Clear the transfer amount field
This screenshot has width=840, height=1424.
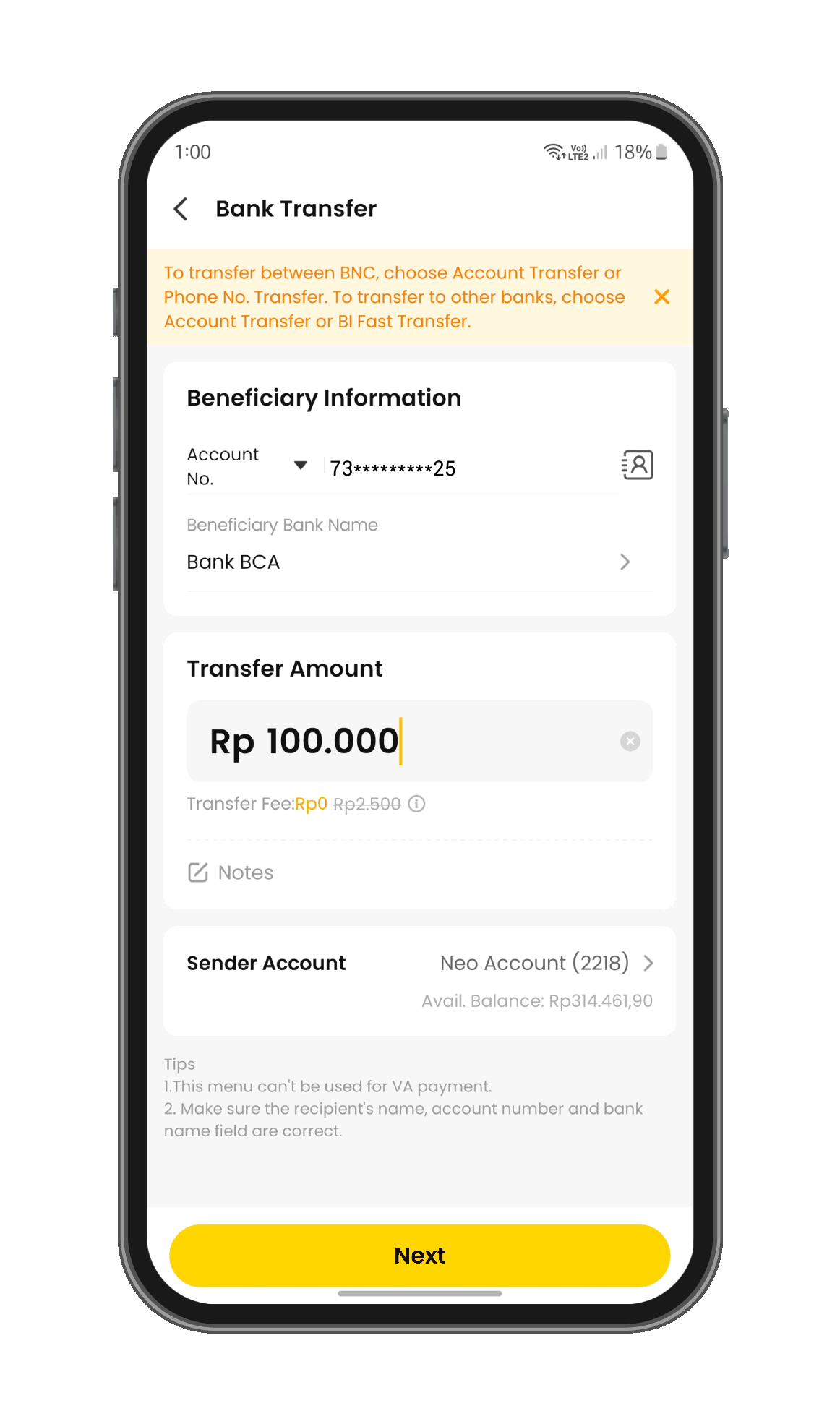pos(630,742)
